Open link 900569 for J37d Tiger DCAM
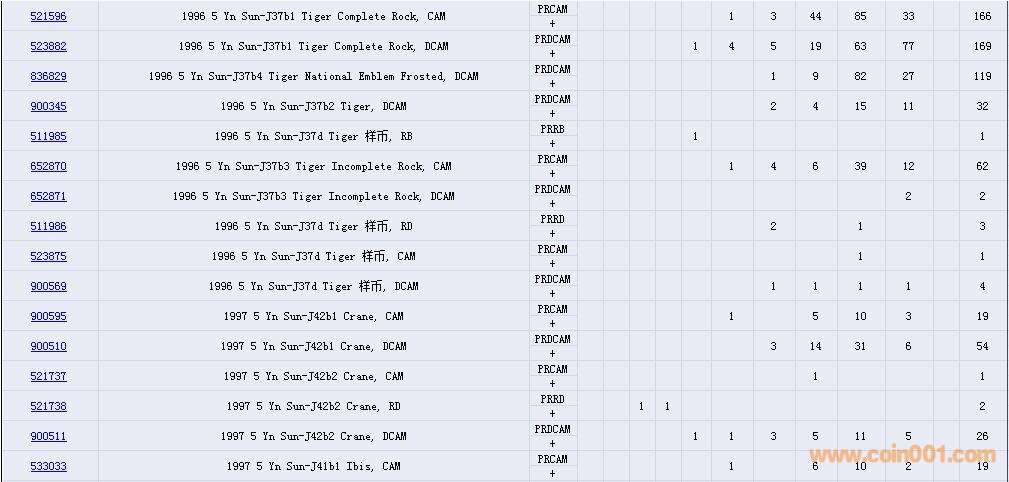1009x482 pixels. pyautogui.click(x=48, y=286)
